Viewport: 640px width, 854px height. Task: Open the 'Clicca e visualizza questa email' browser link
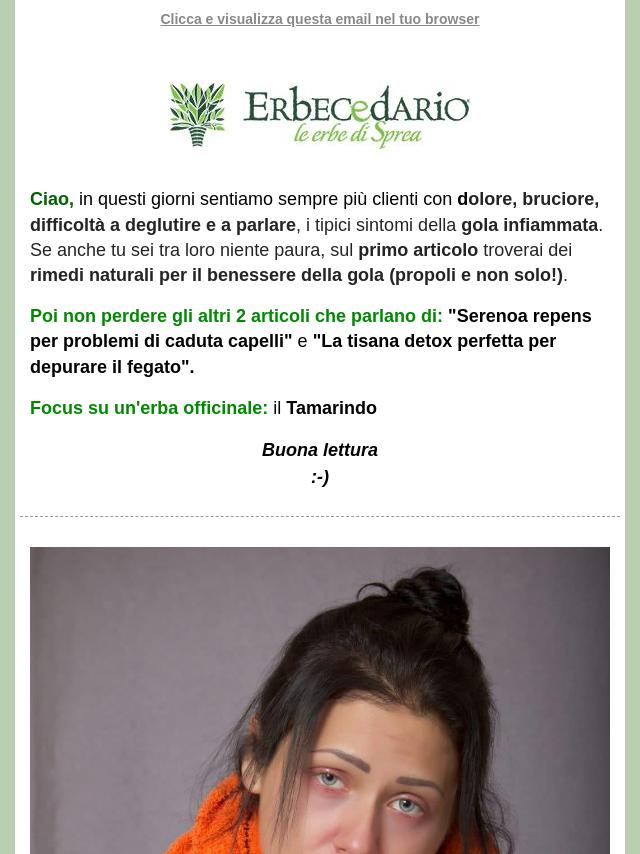[319, 19]
